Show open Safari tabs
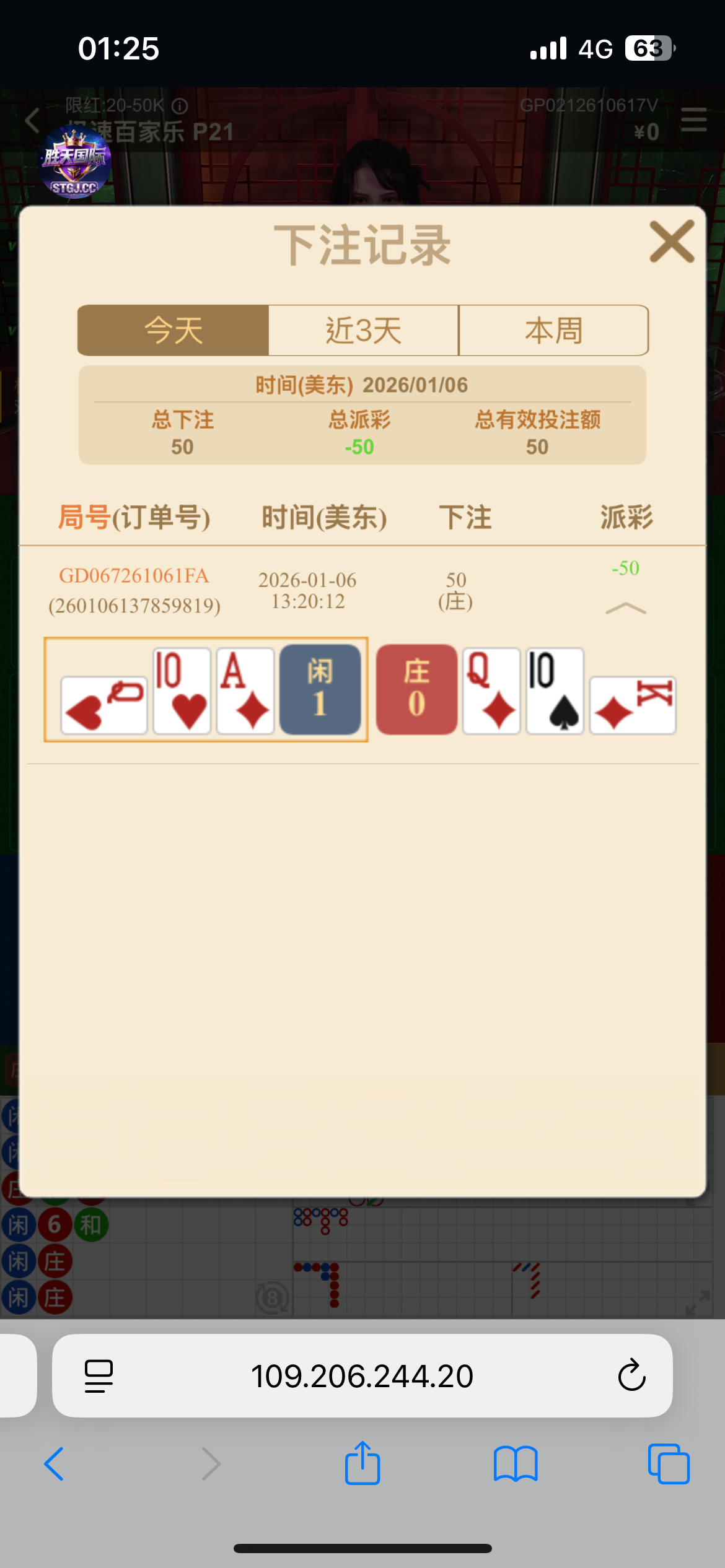The width and height of the screenshot is (725, 1568). pos(669,1464)
